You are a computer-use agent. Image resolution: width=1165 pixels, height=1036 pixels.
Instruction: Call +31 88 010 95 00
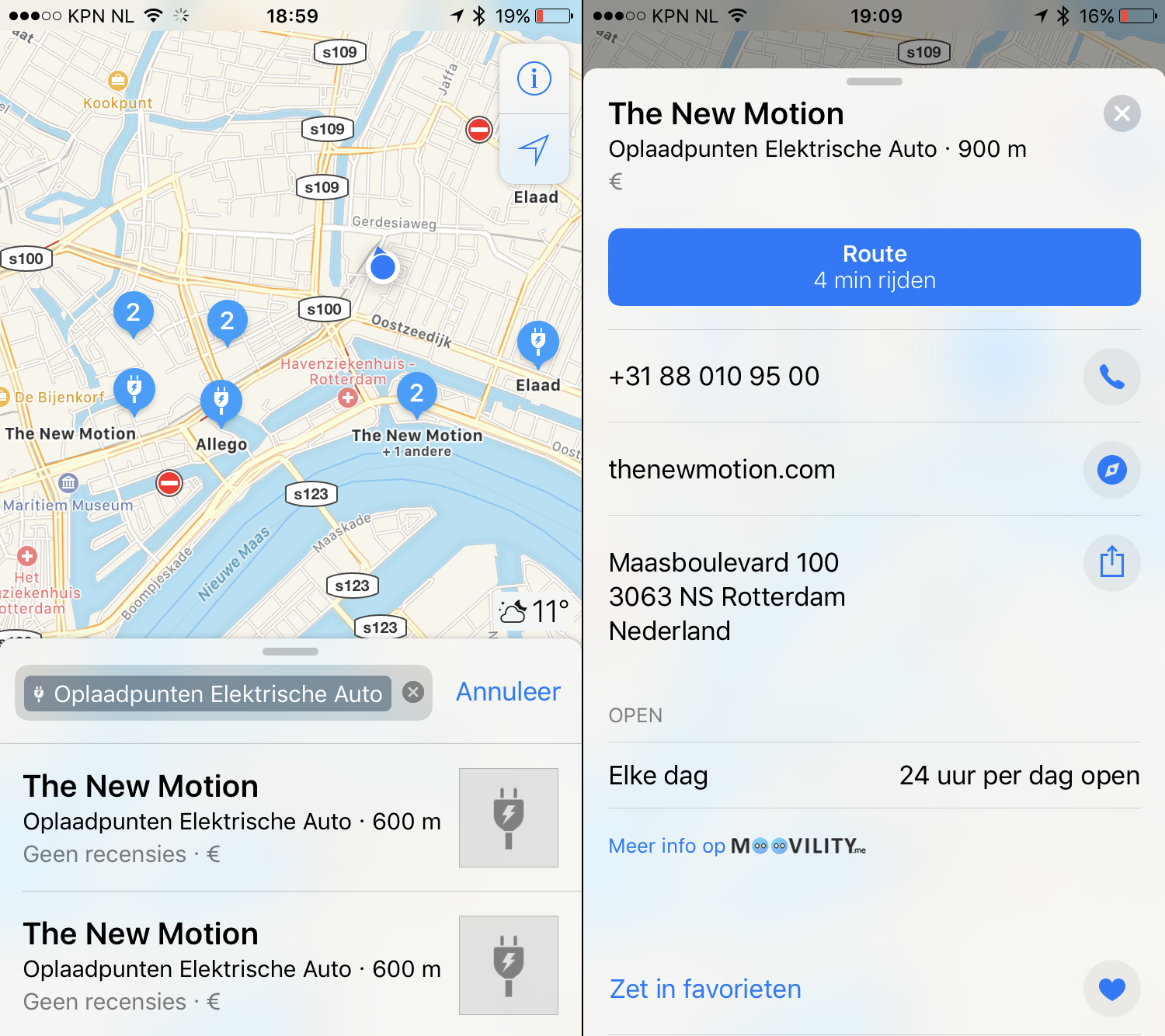[x=1111, y=377]
